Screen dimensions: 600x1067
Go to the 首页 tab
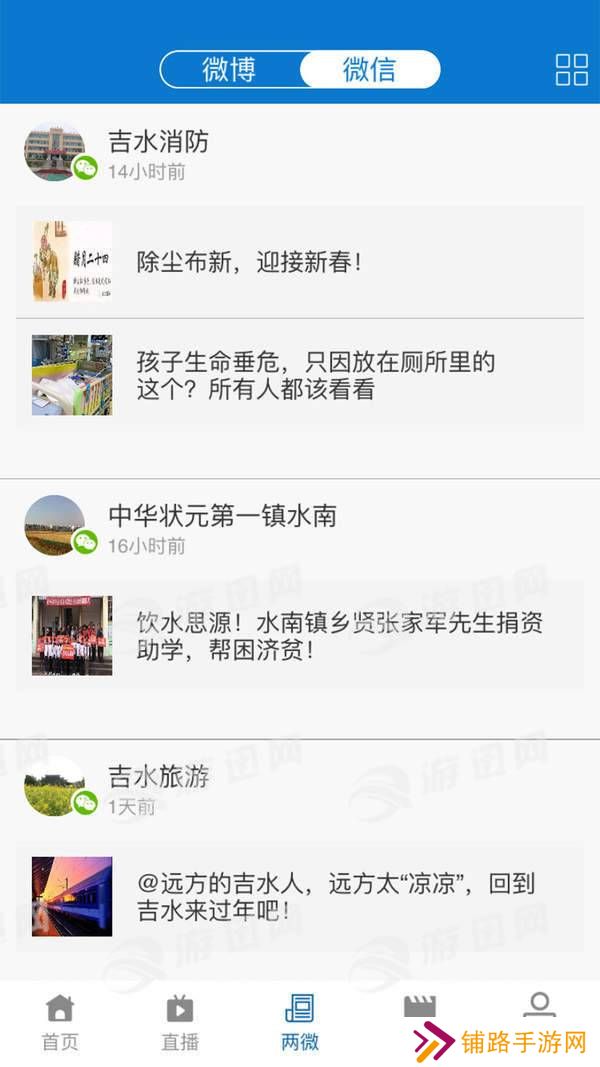pos(60,1022)
